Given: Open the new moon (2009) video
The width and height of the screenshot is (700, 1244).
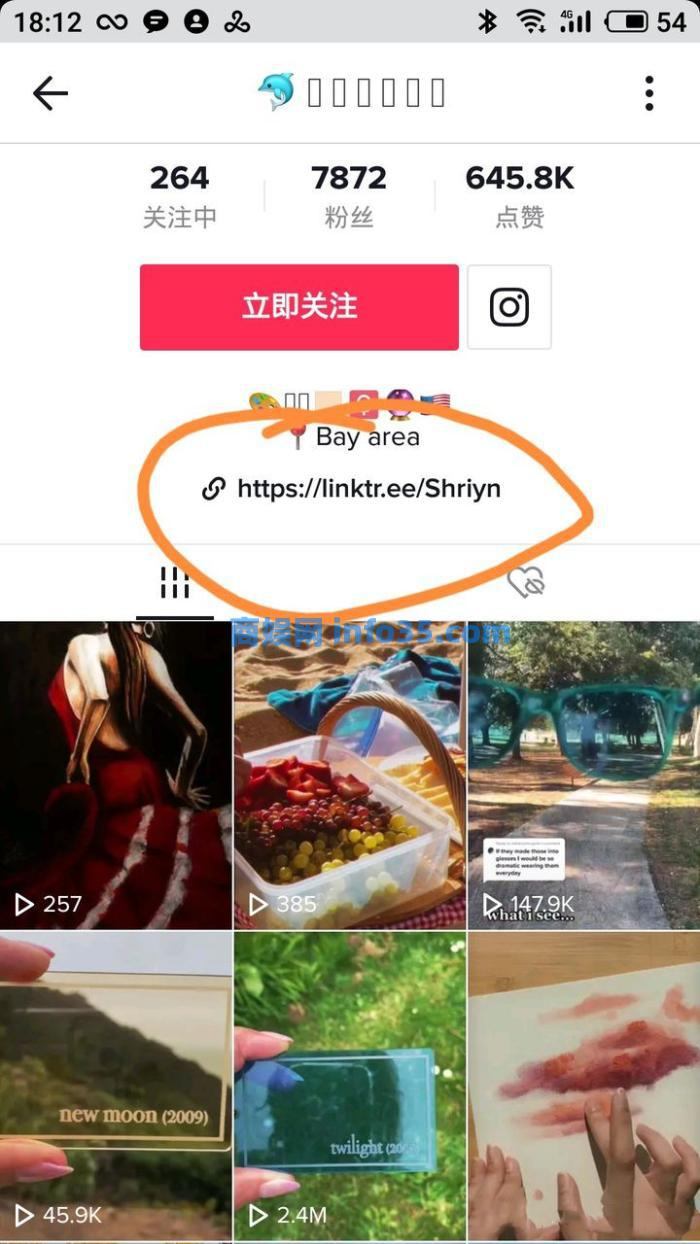Looking at the screenshot, I should pyautogui.click(x=115, y=1085).
